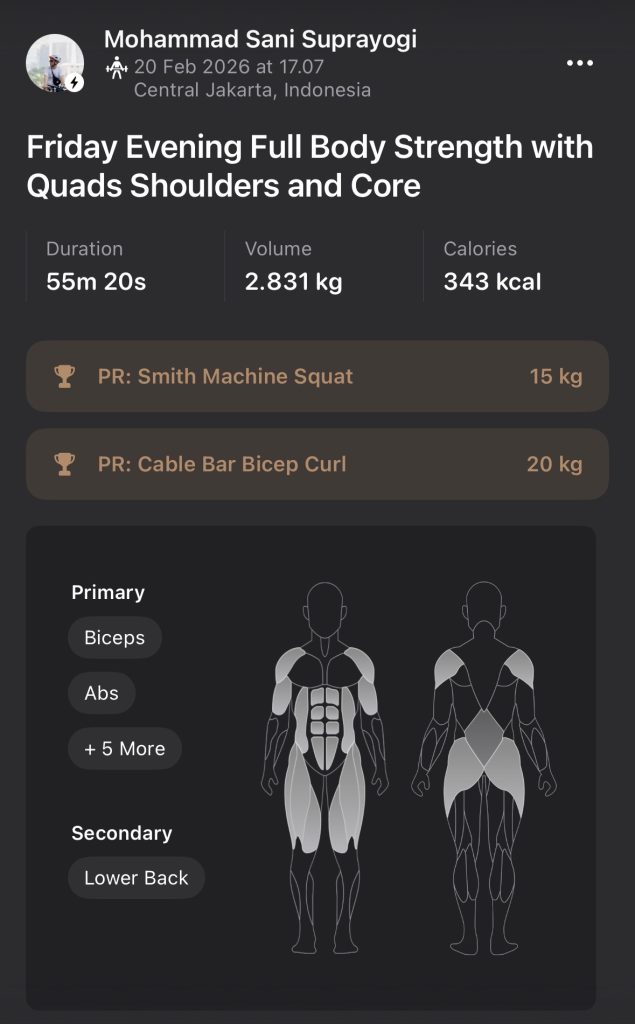635x1024 pixels.
Task: Open the Smith Machine Squat PR card
Action: [318, 376]
